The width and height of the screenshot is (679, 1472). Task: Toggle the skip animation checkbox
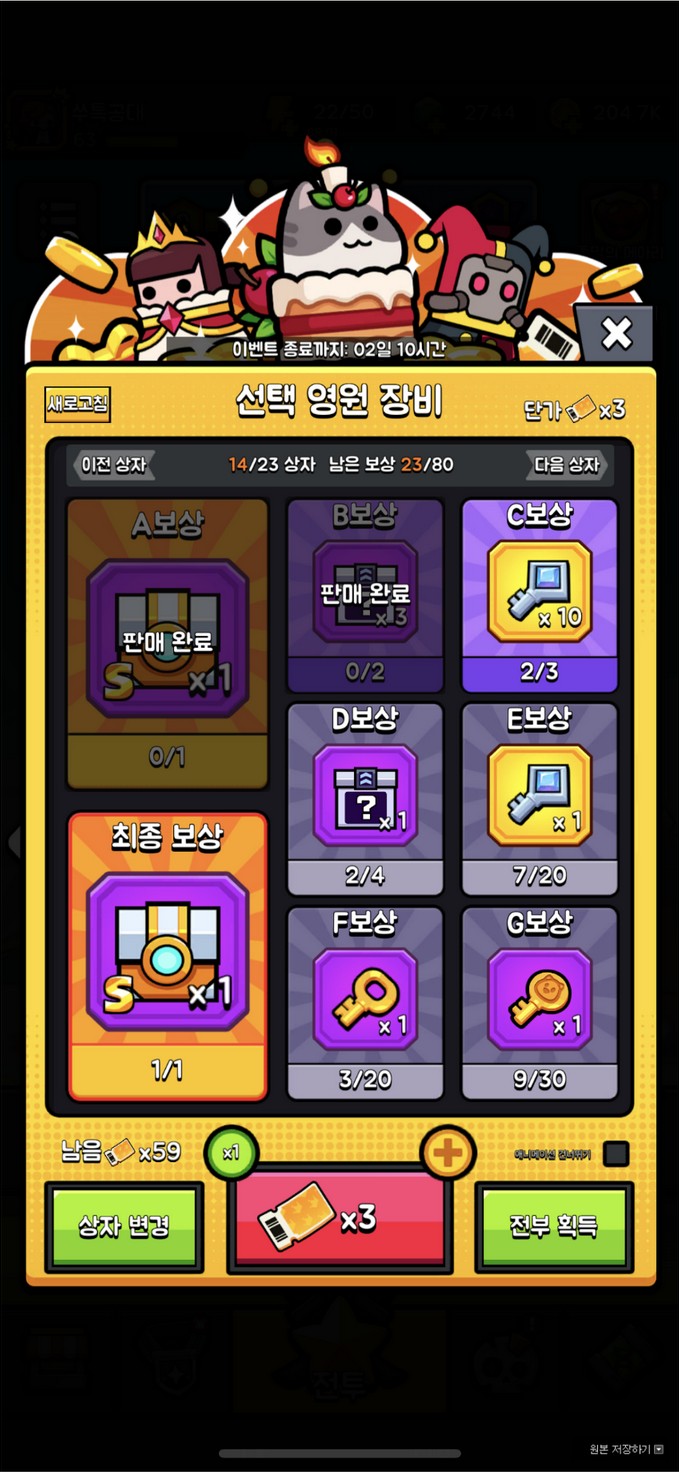(x=616, y=1154)
